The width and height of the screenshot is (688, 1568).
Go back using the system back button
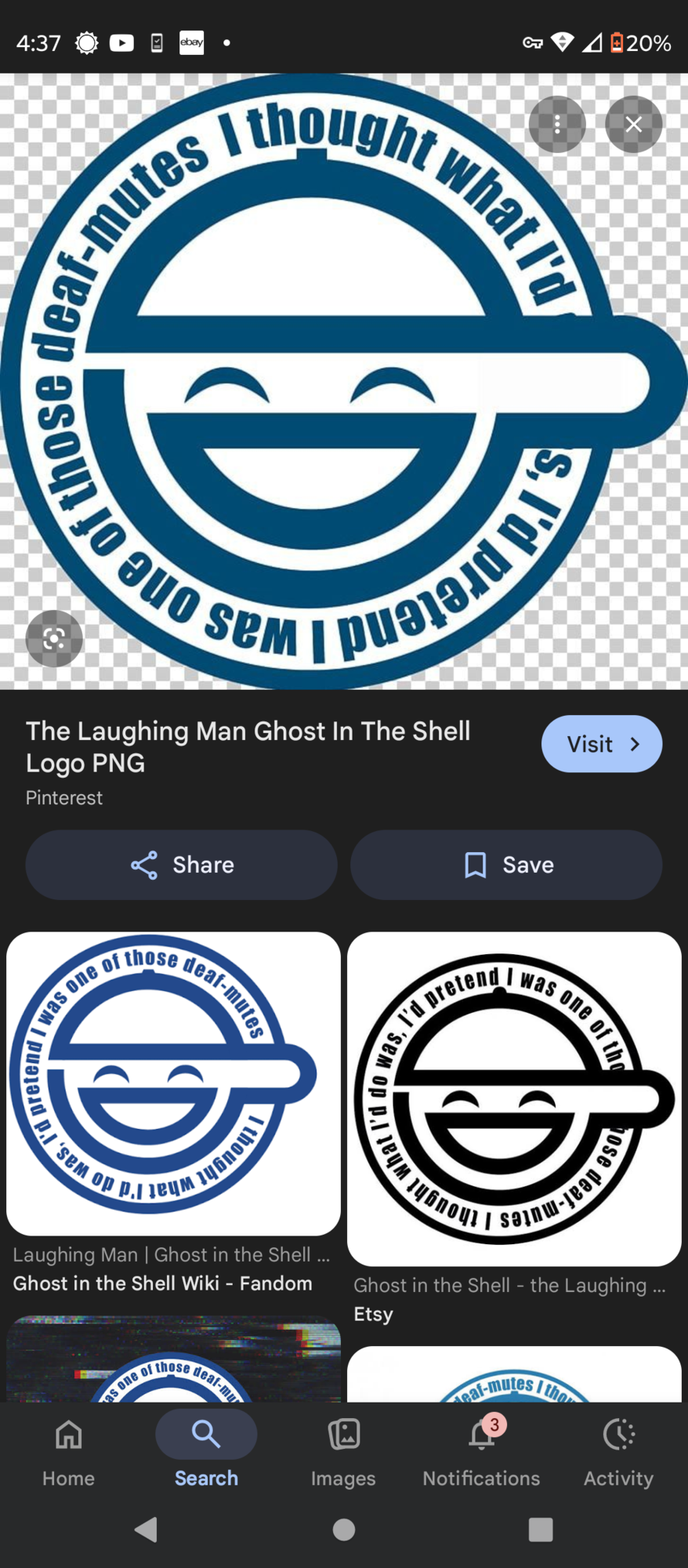147,1529
